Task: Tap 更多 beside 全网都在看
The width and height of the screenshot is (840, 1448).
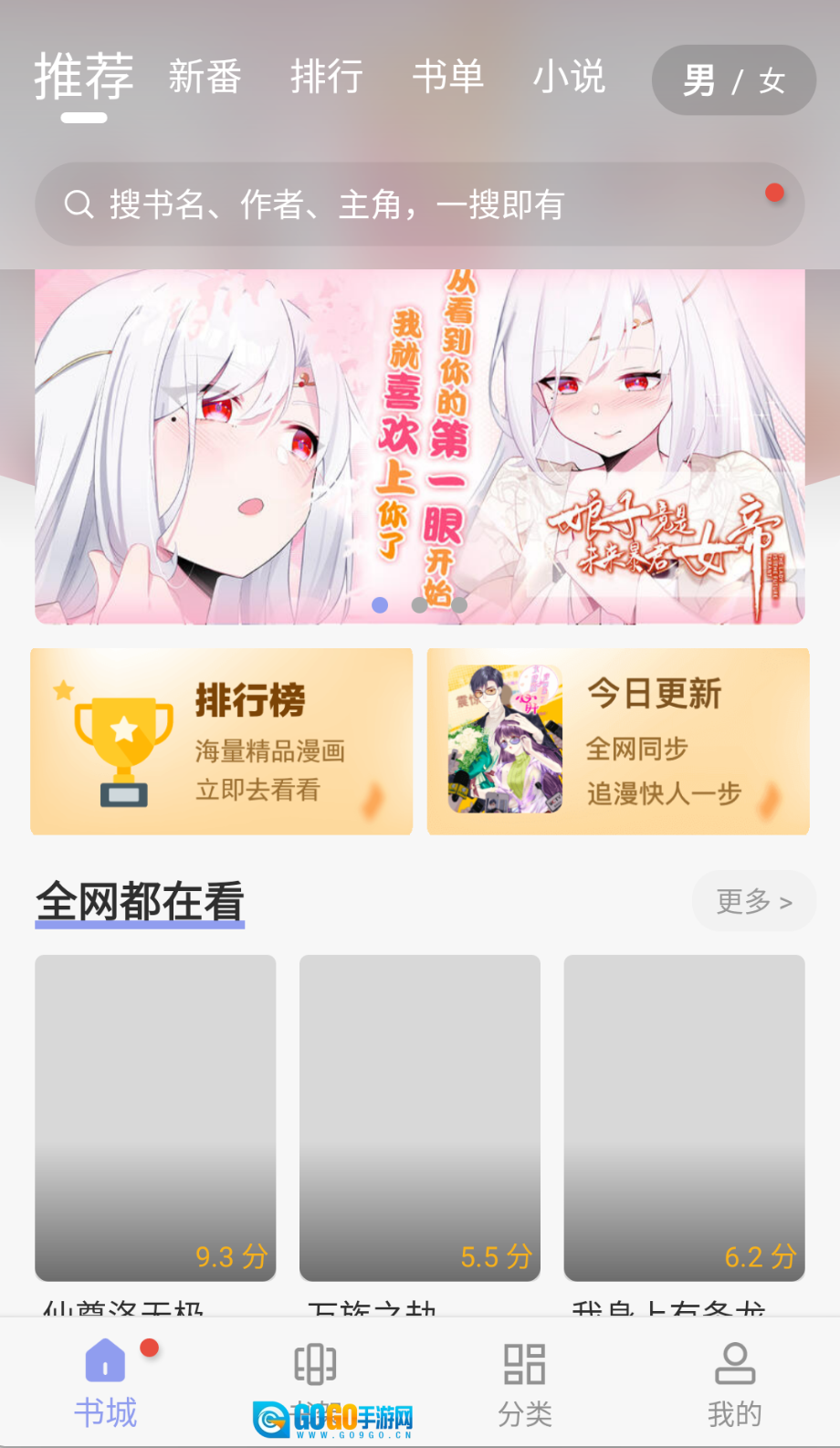Action: pyautogui.click(x=753, y=901)
